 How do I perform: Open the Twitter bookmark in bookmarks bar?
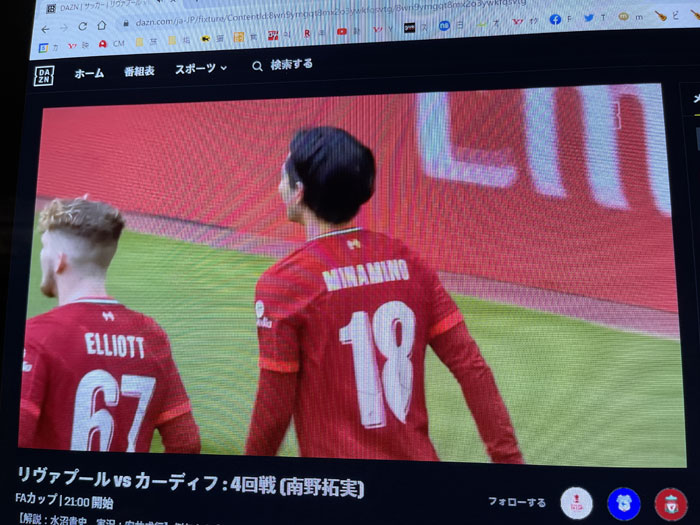(588, 18)
